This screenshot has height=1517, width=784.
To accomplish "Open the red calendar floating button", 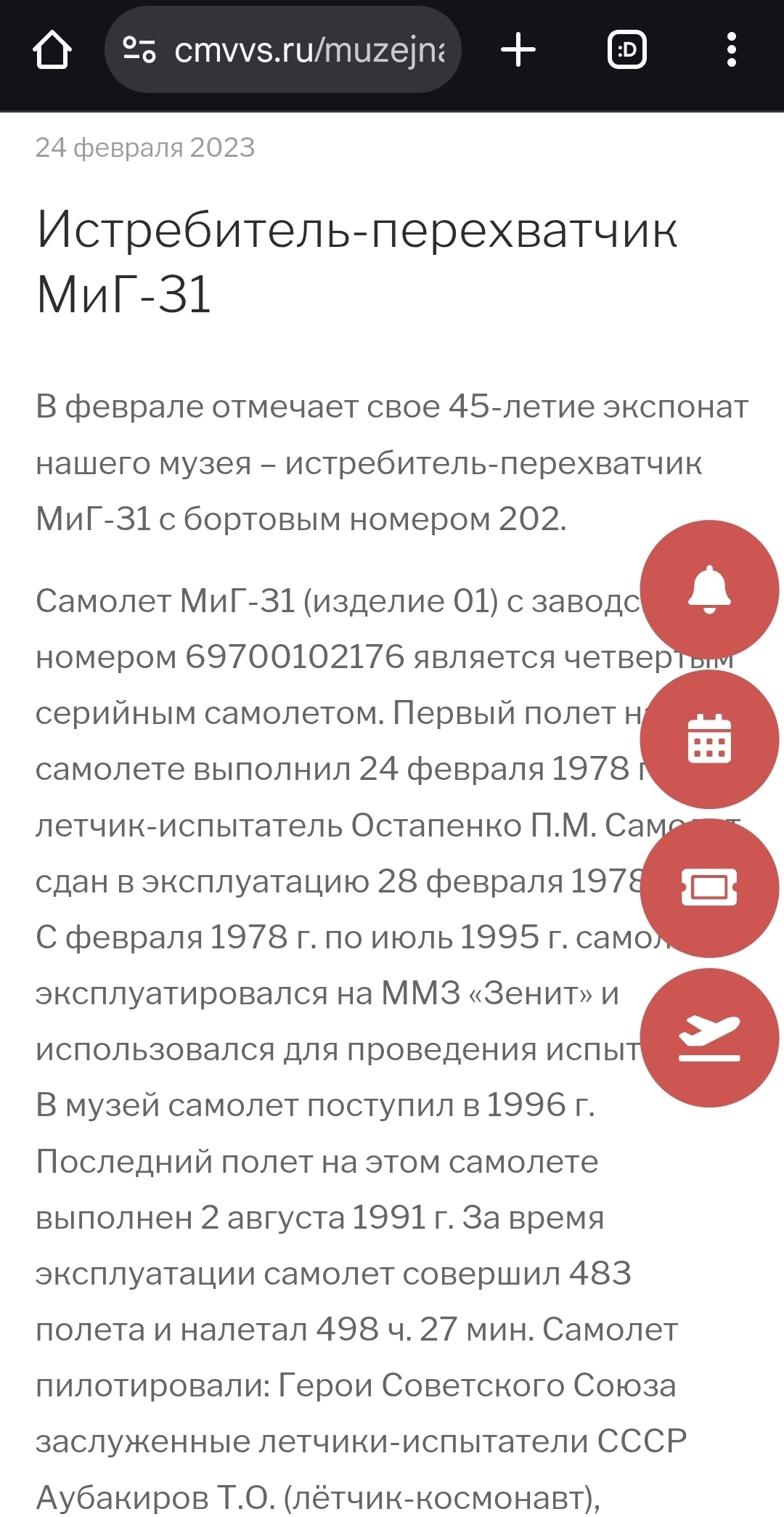I will [x=709, y=739].
